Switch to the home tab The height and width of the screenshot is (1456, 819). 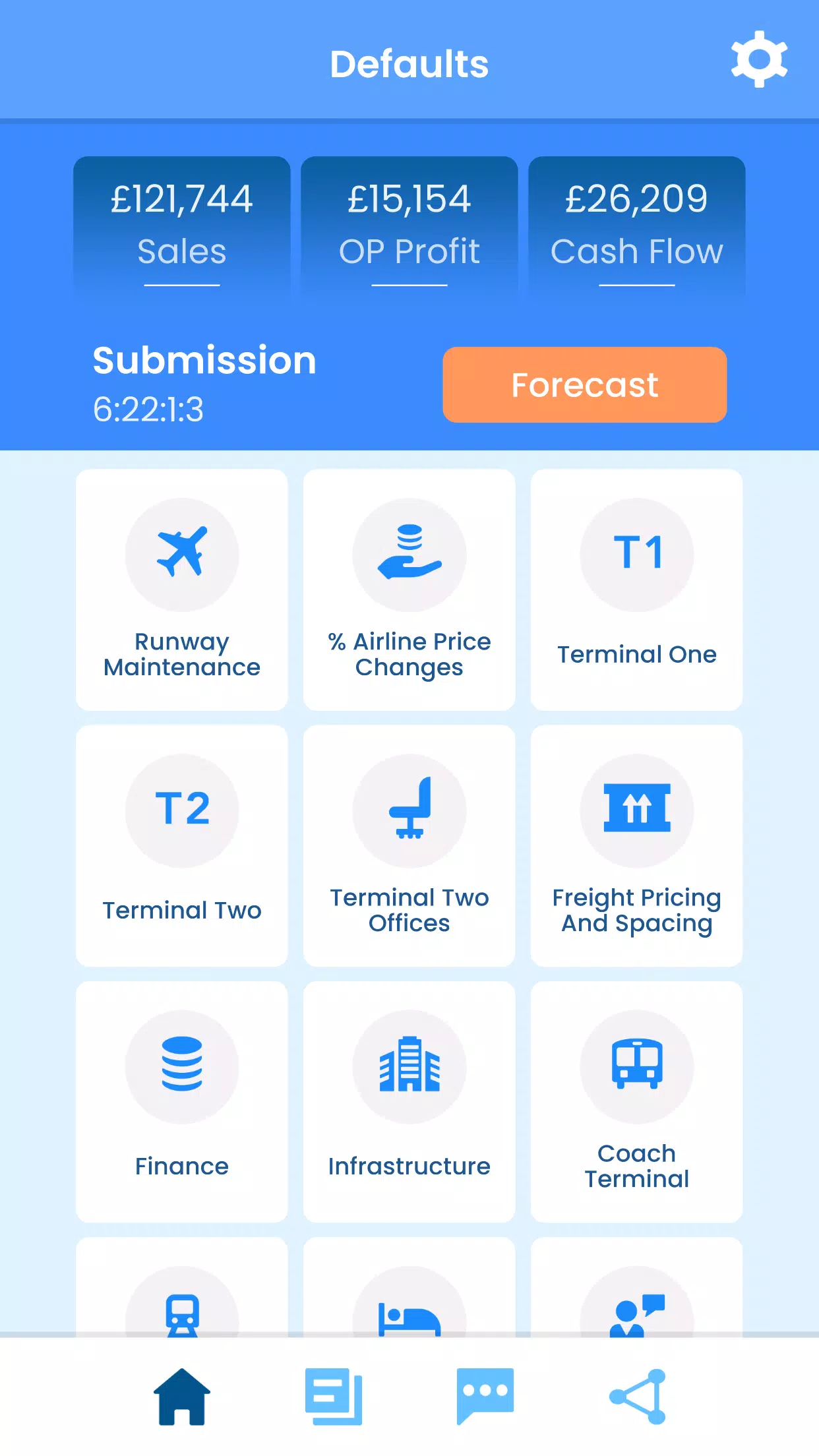coord(182,1396)
